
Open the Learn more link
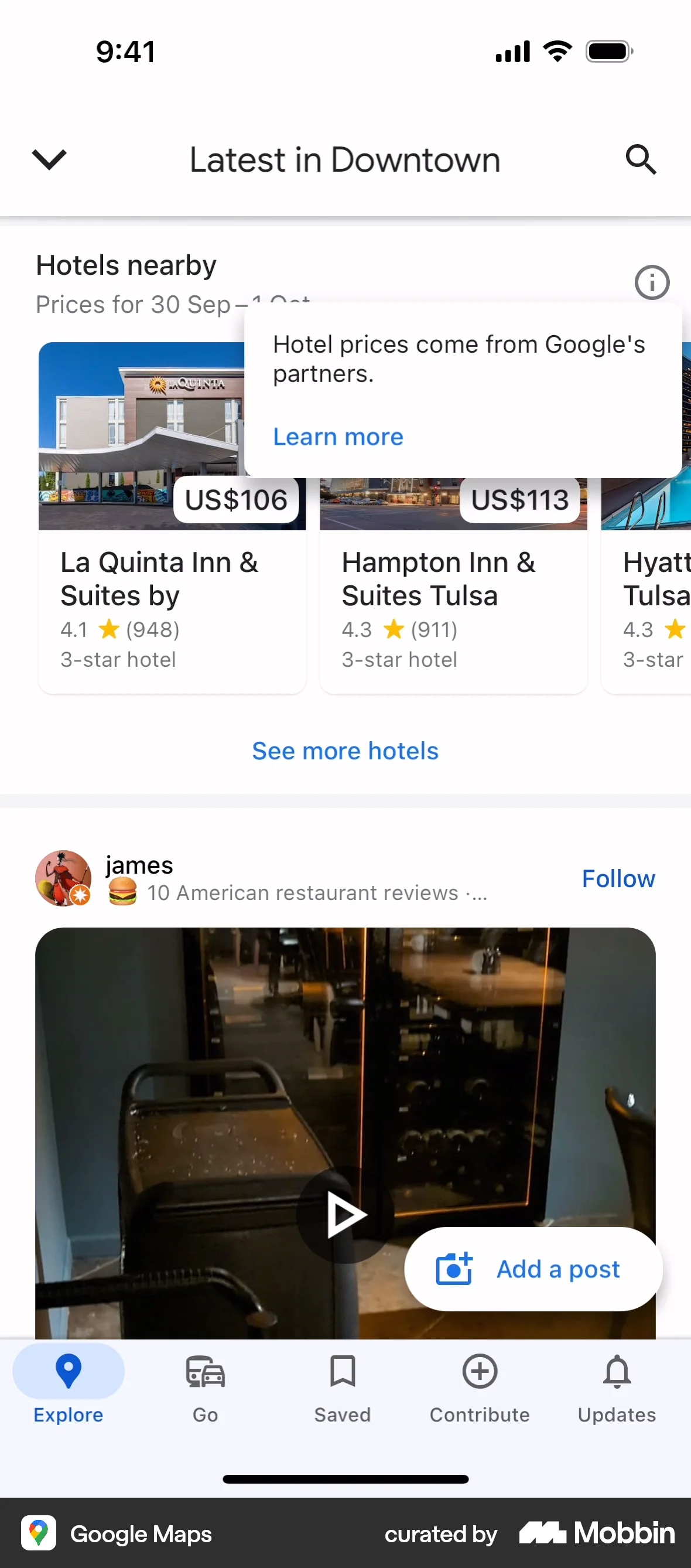pos(338,437)
